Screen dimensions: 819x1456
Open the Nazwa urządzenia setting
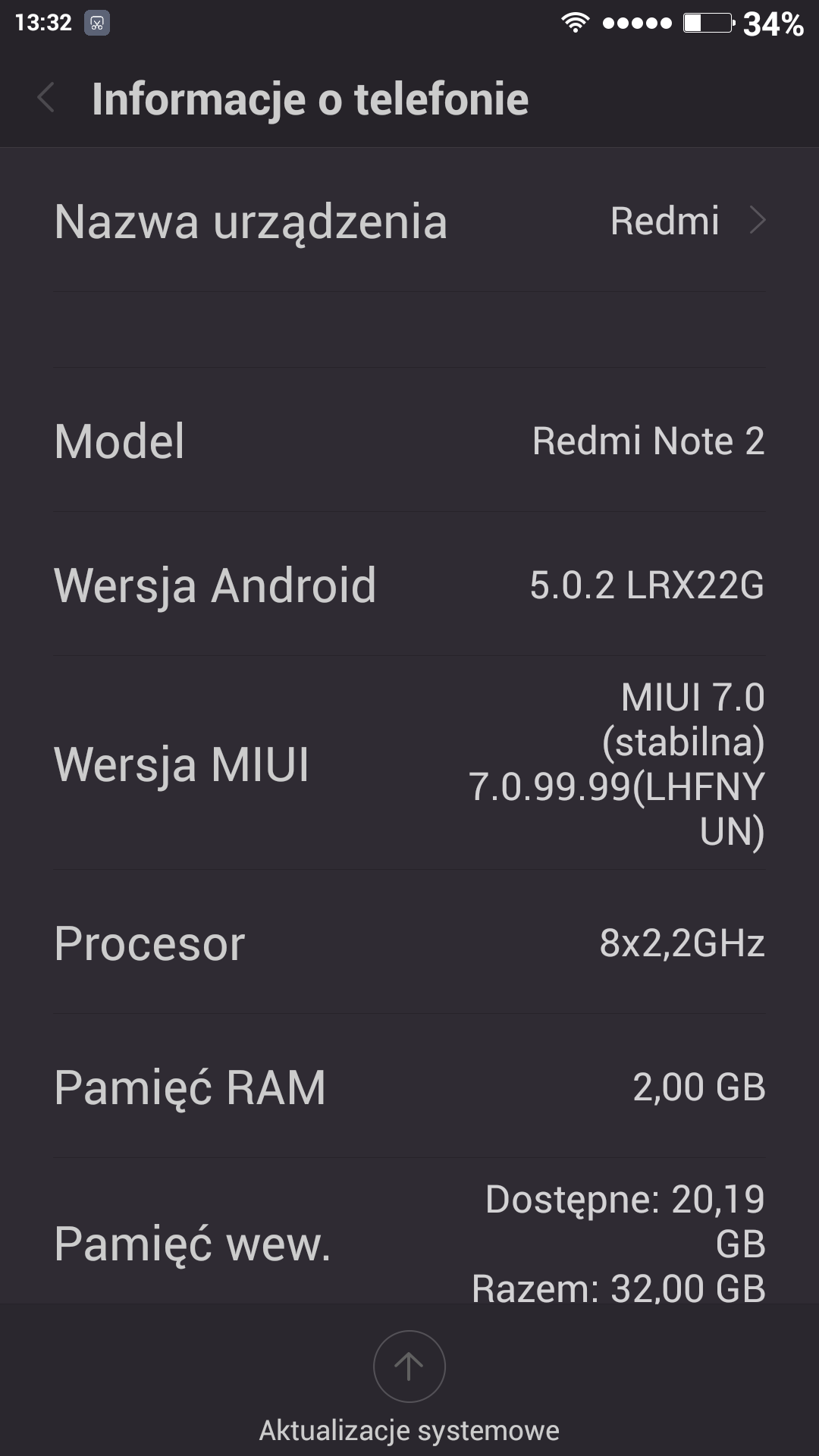[x=409, y=221]
